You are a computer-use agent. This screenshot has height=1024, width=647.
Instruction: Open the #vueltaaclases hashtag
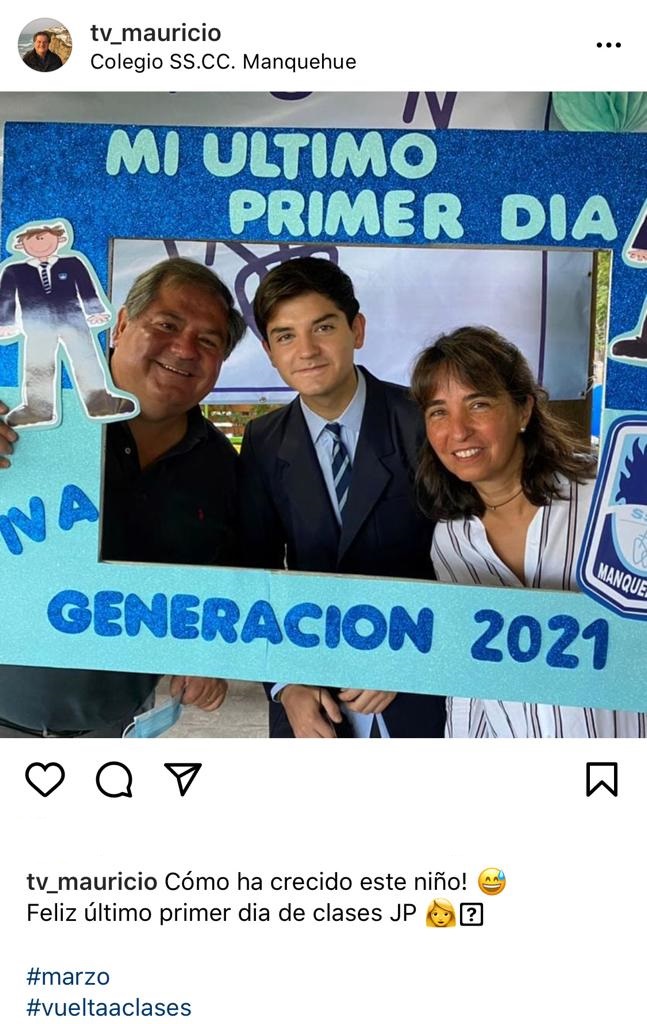click(109, 1006)
